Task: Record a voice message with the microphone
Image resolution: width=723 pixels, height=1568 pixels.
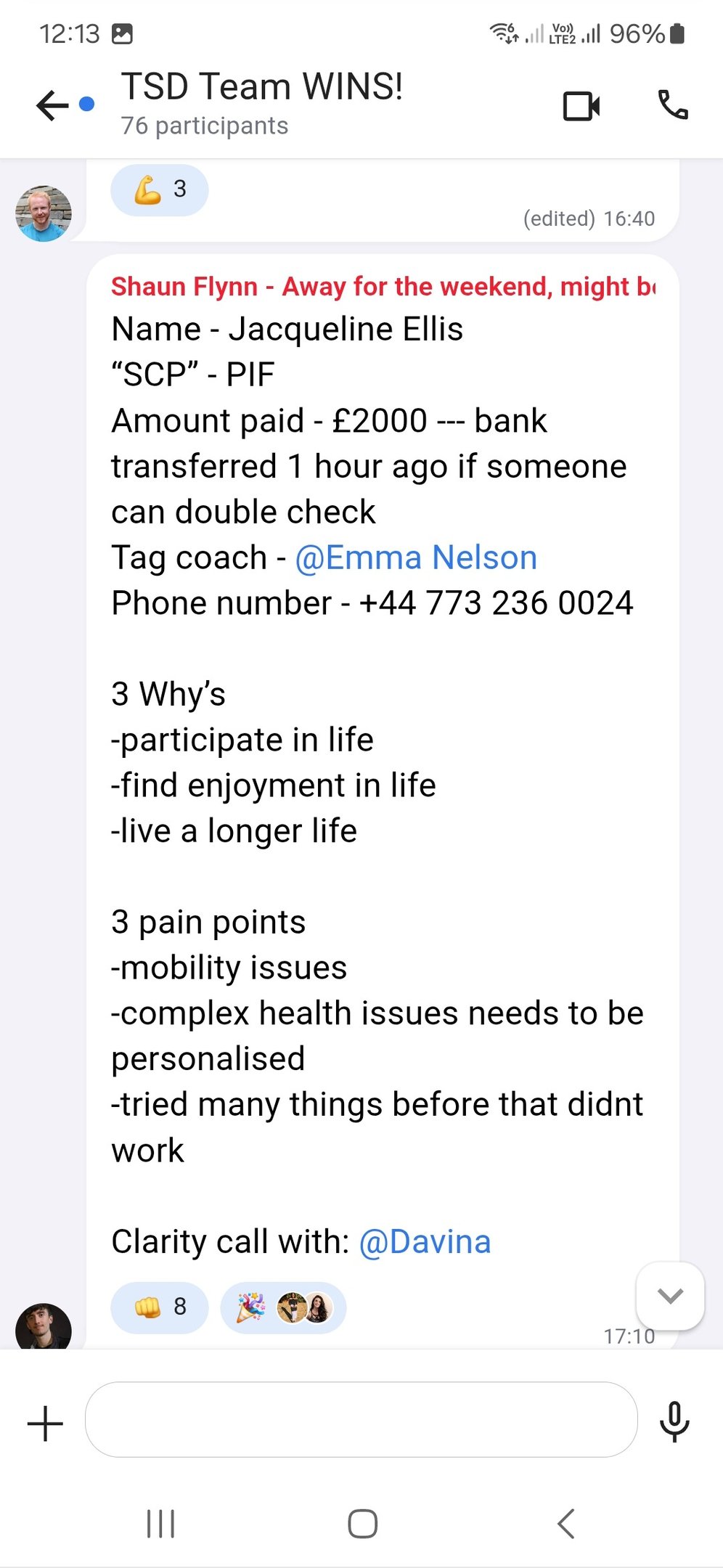Action: click(x=674, y=1421)
